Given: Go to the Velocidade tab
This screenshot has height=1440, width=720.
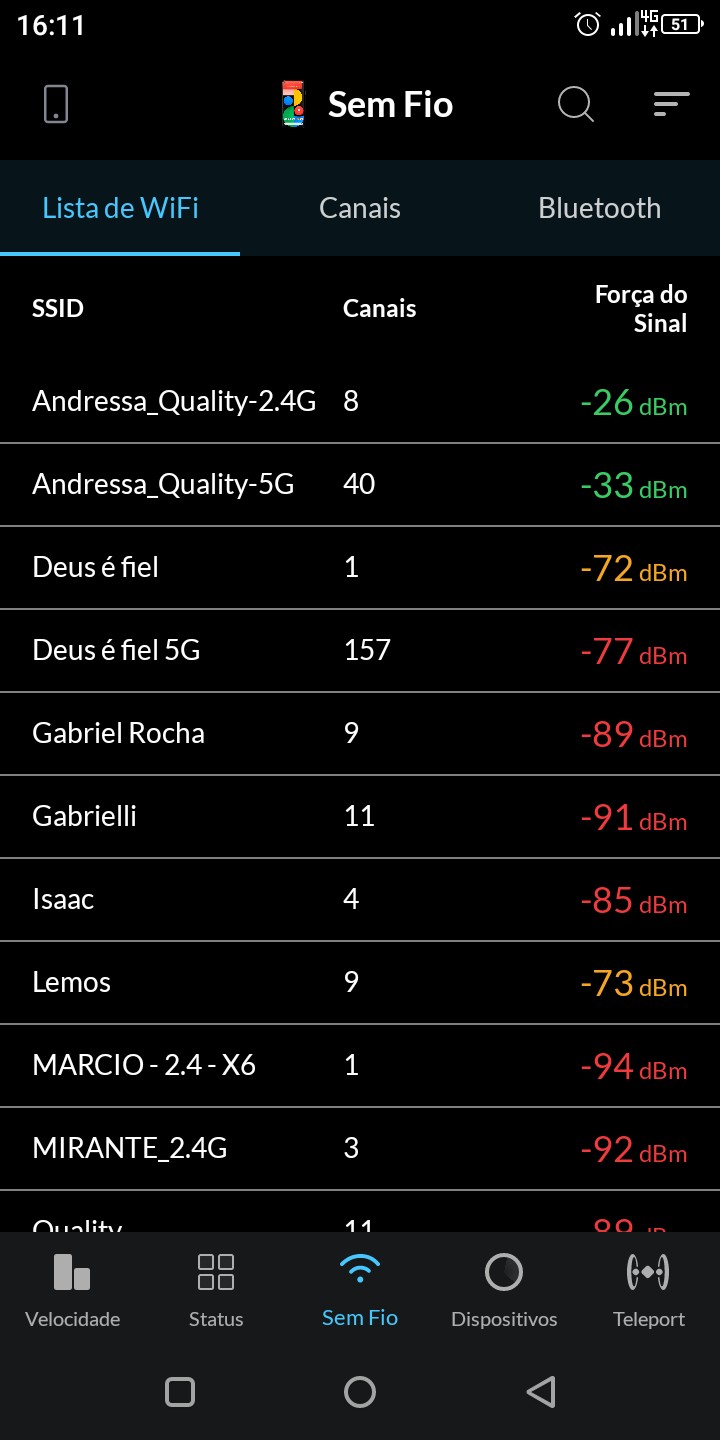Looking at the screenshot, I should pos(72,1290).
